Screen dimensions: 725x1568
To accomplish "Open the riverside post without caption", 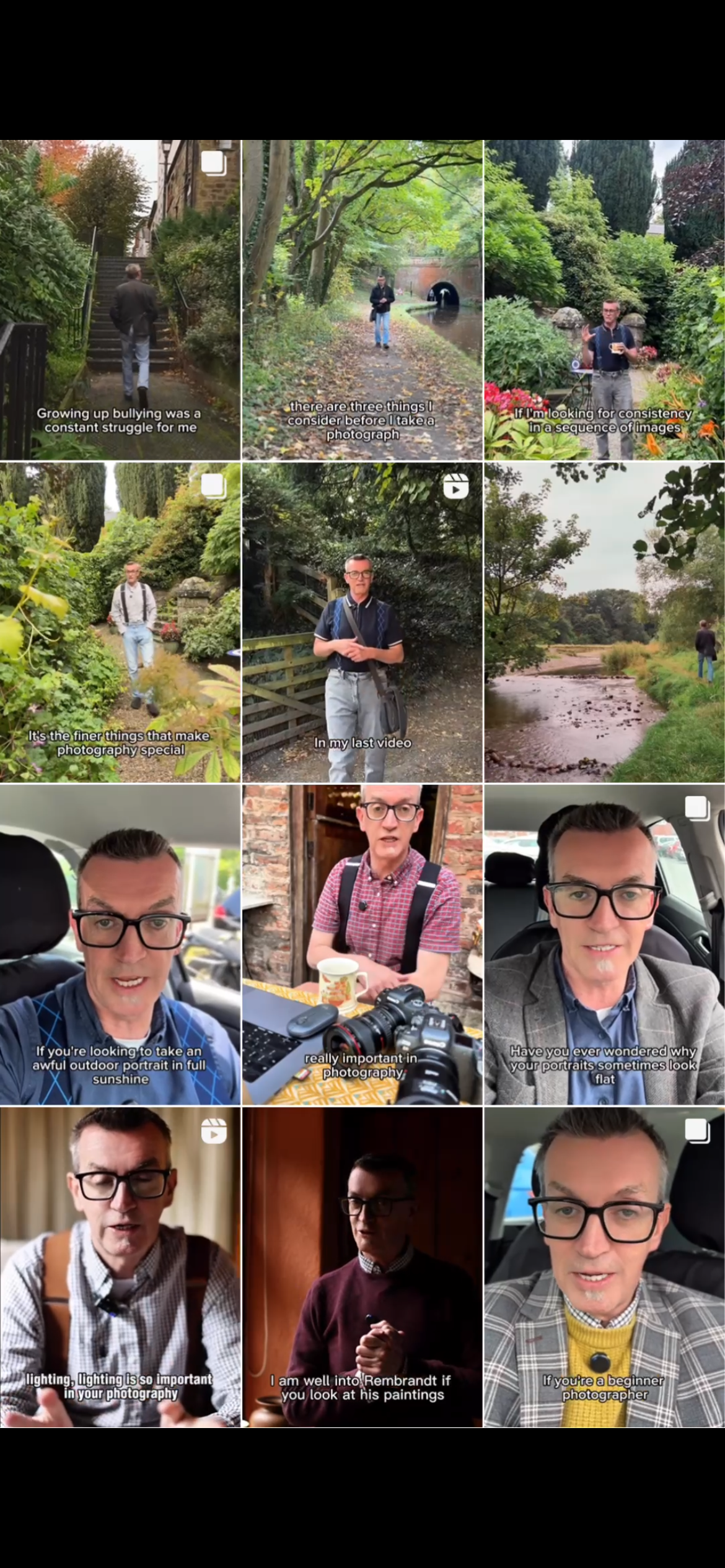I will click(x=605, y=622).
